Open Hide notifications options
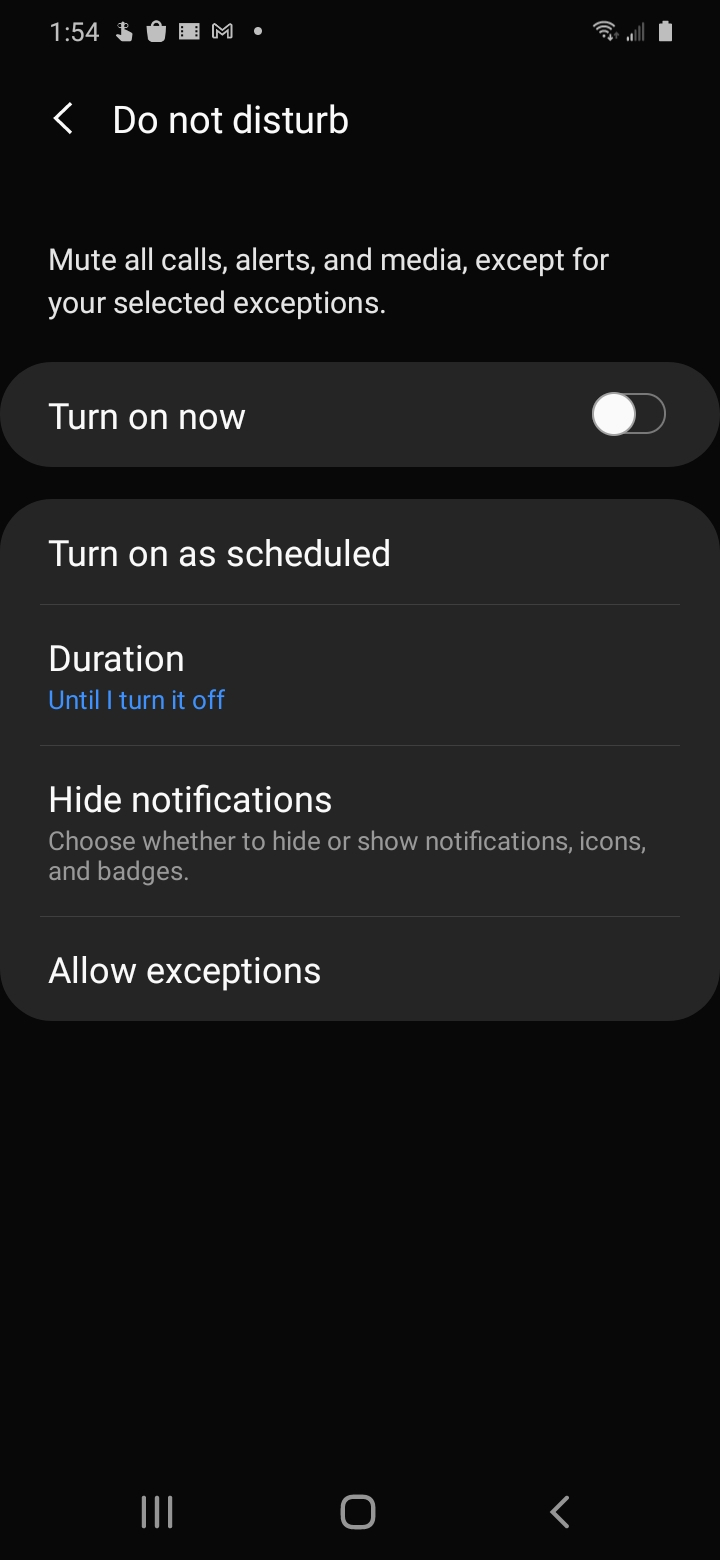 click(x=360, y=832)
